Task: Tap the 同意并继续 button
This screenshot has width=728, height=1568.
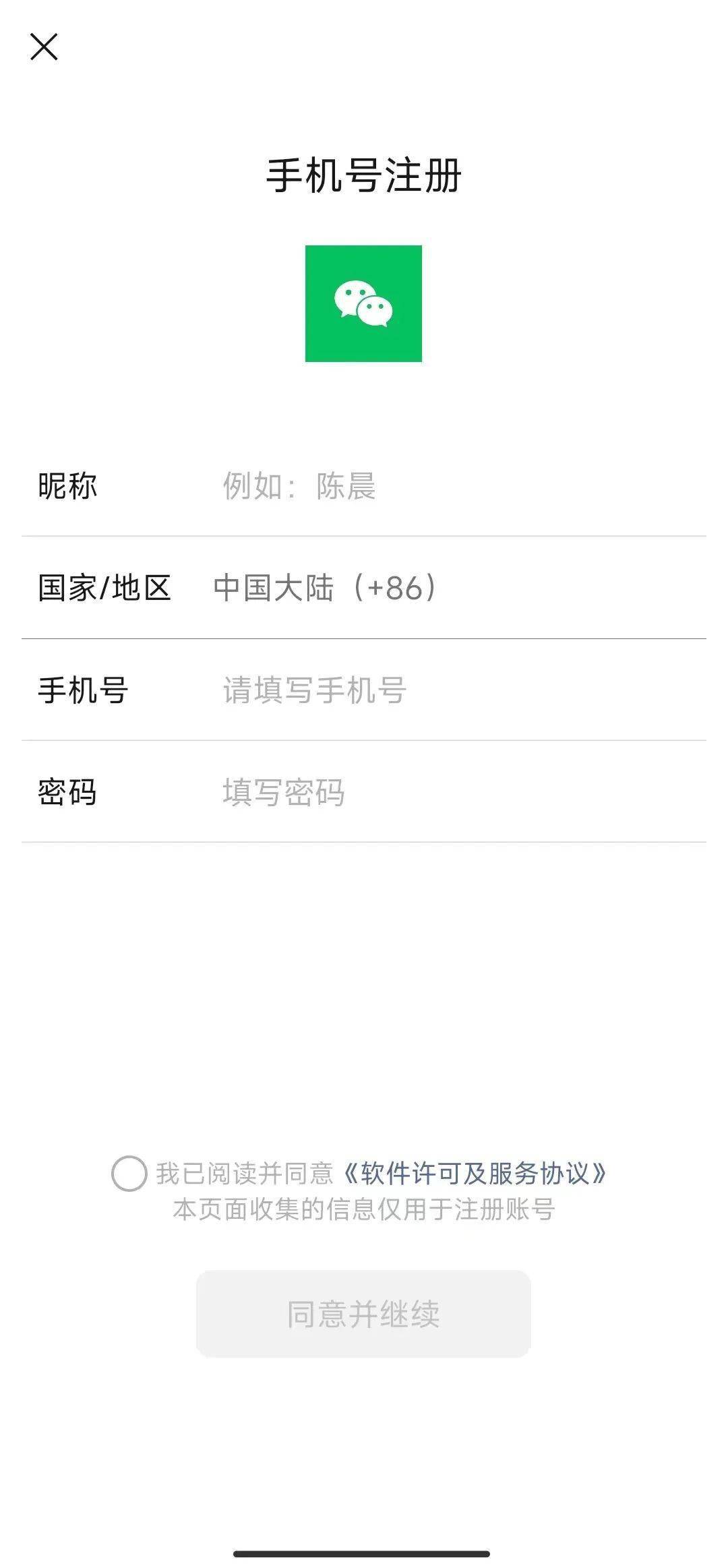Action: click(x=363, y=1314)
